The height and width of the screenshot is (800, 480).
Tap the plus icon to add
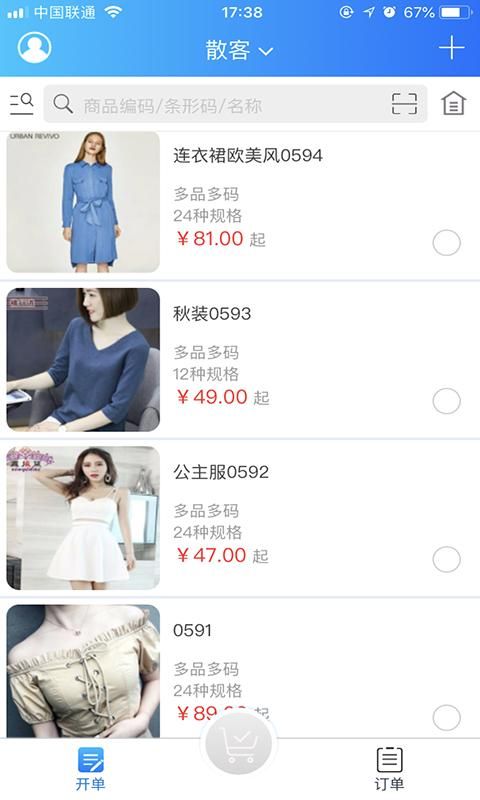(451, 48)
